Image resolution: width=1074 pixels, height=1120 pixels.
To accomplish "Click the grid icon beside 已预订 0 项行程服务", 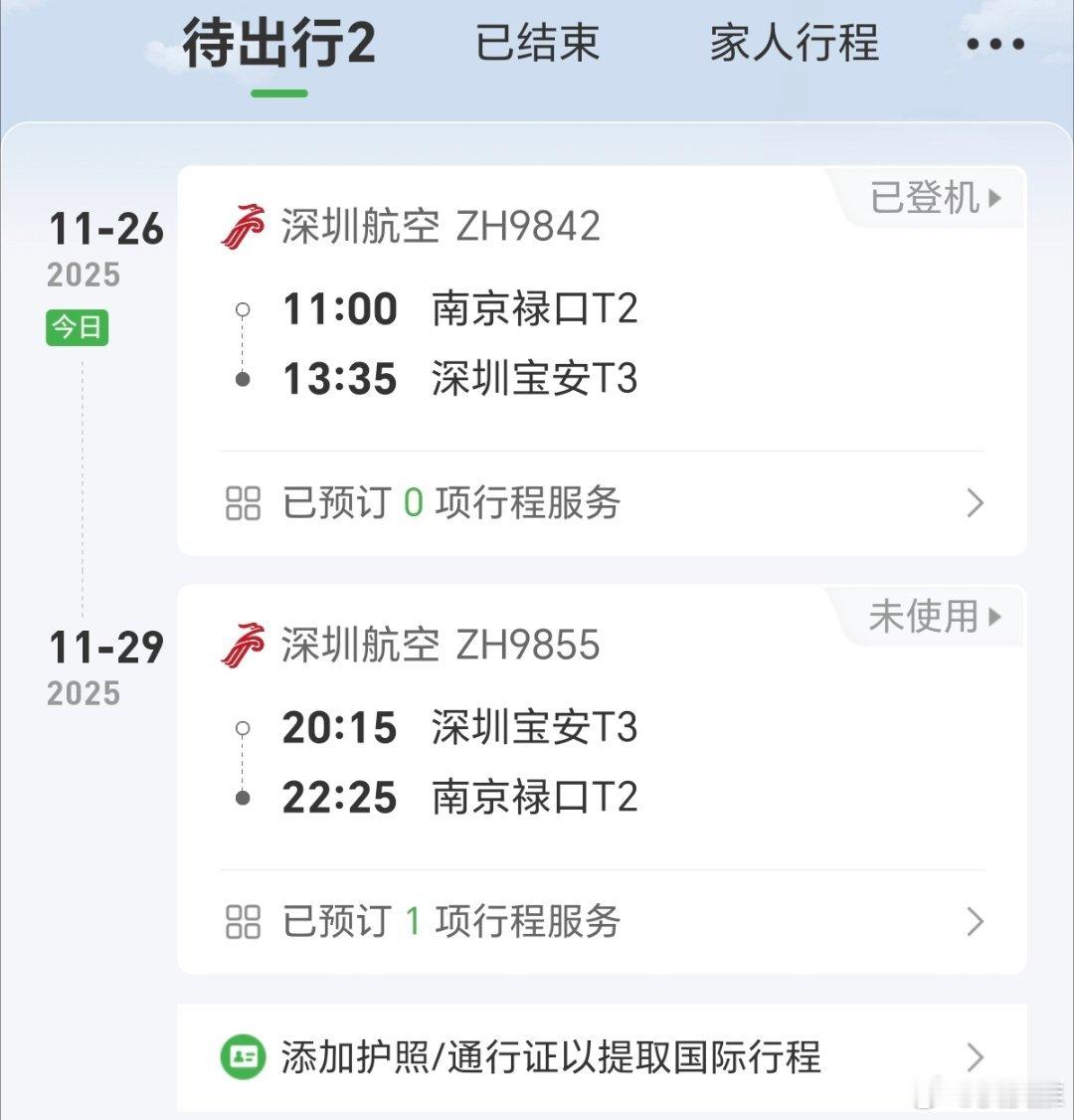I will tap(243, 504).
